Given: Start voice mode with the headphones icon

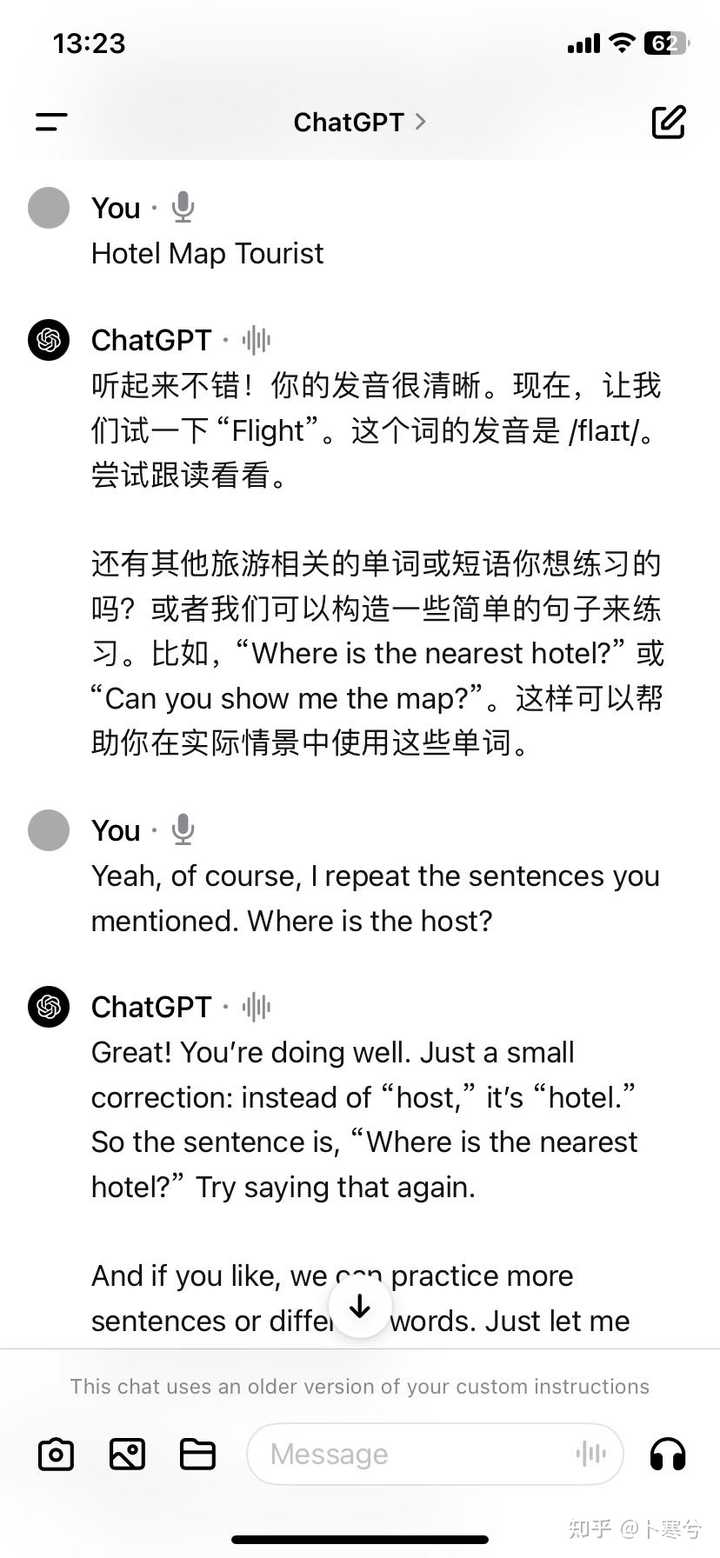Looking at the screenshot, I should pyautogui.click(x=667, y=1455).
